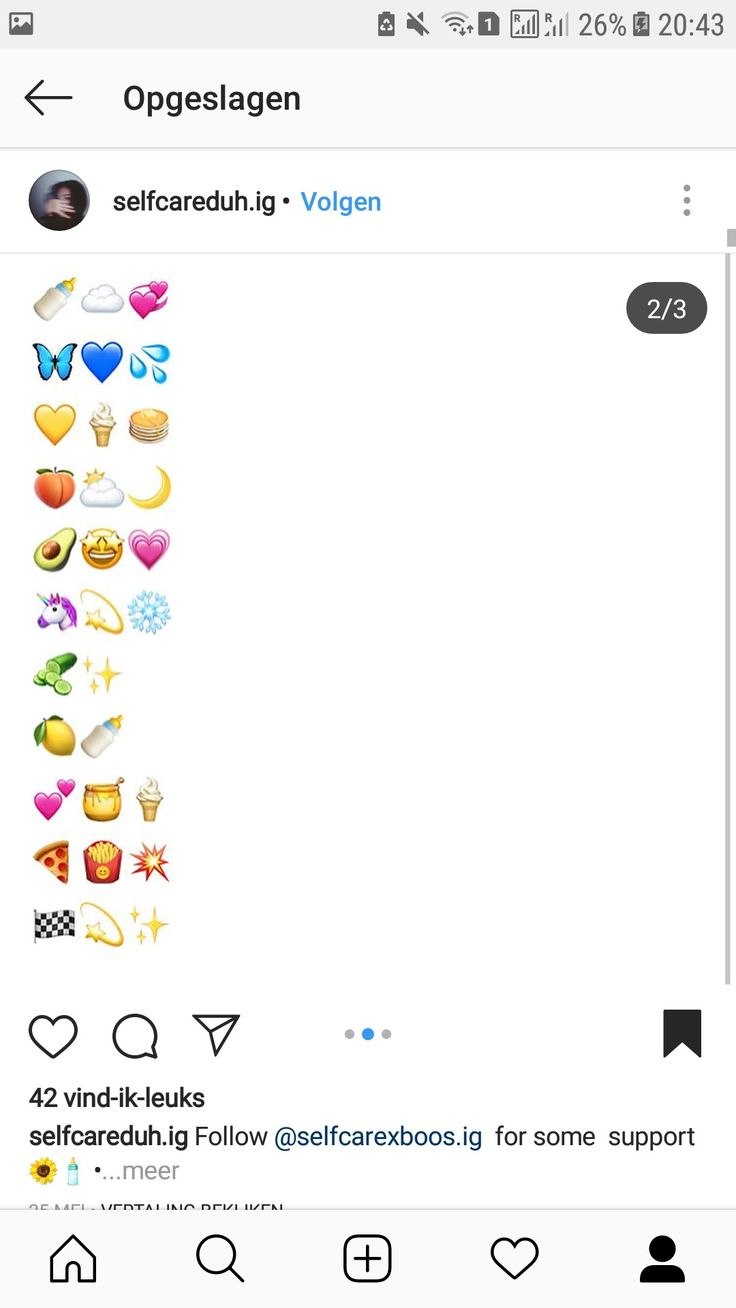This screenshot has width=736, height=1308.
Task: Open selfcareduh.ig profile picture
Action: 59,201
